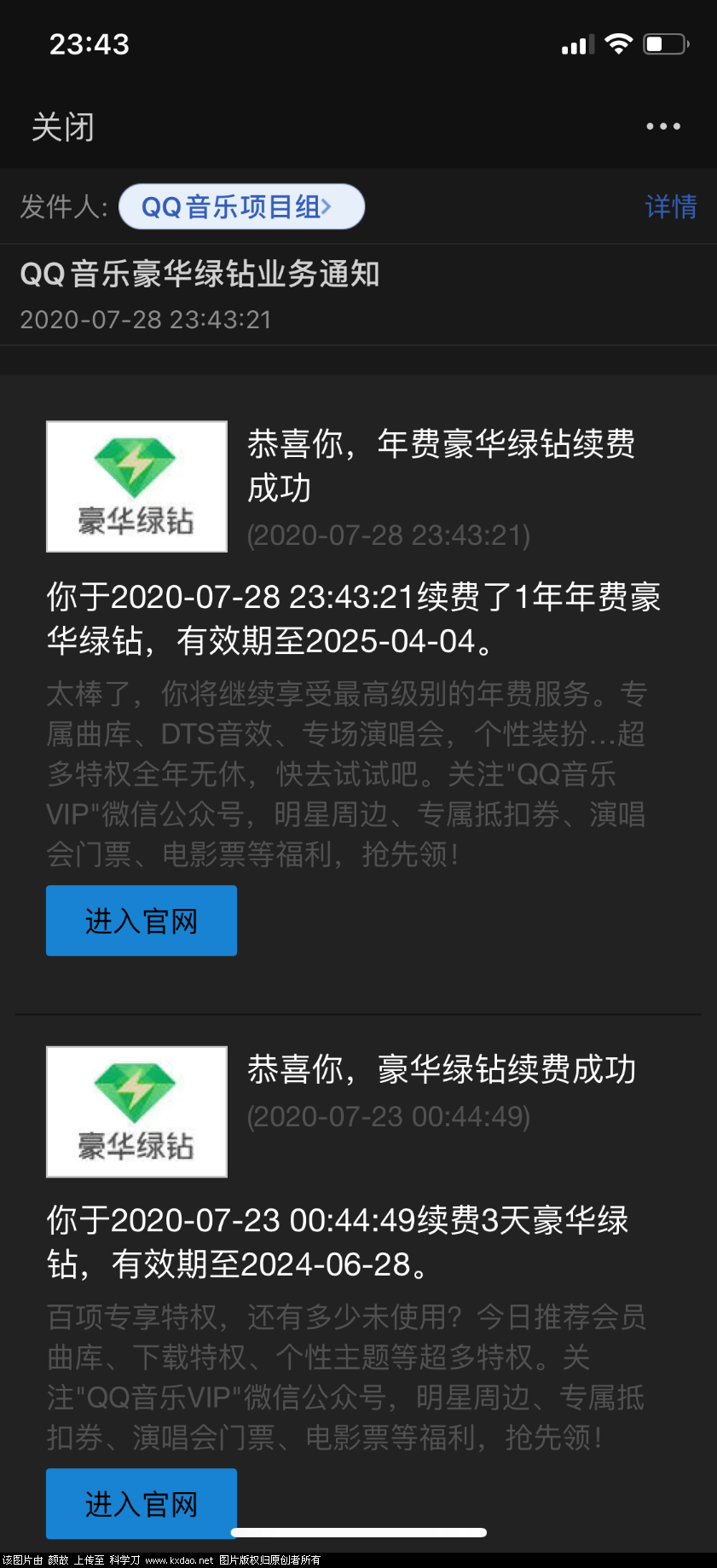Expand the QQ音乐项目组 sender chip
The image size is (717, 1568).
click(x=241, y=206)
